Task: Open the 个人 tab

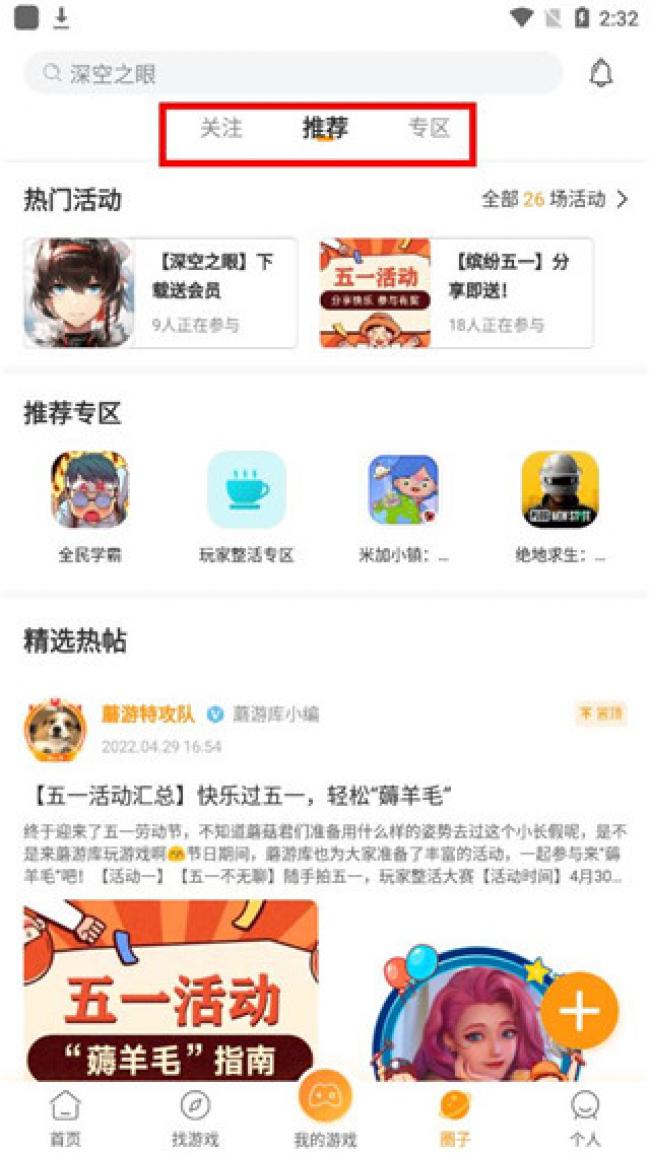Action: point(585,1117)
